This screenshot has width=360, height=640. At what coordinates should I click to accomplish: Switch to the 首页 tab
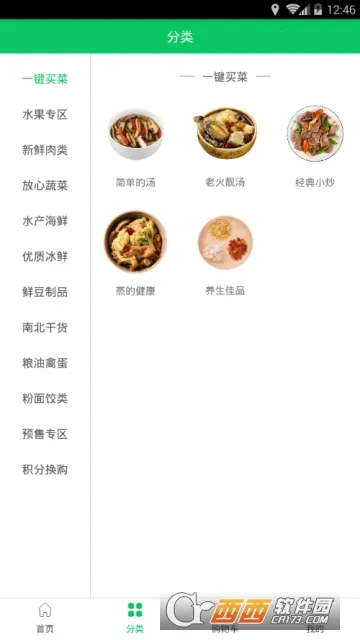click(x=45, y=618)
